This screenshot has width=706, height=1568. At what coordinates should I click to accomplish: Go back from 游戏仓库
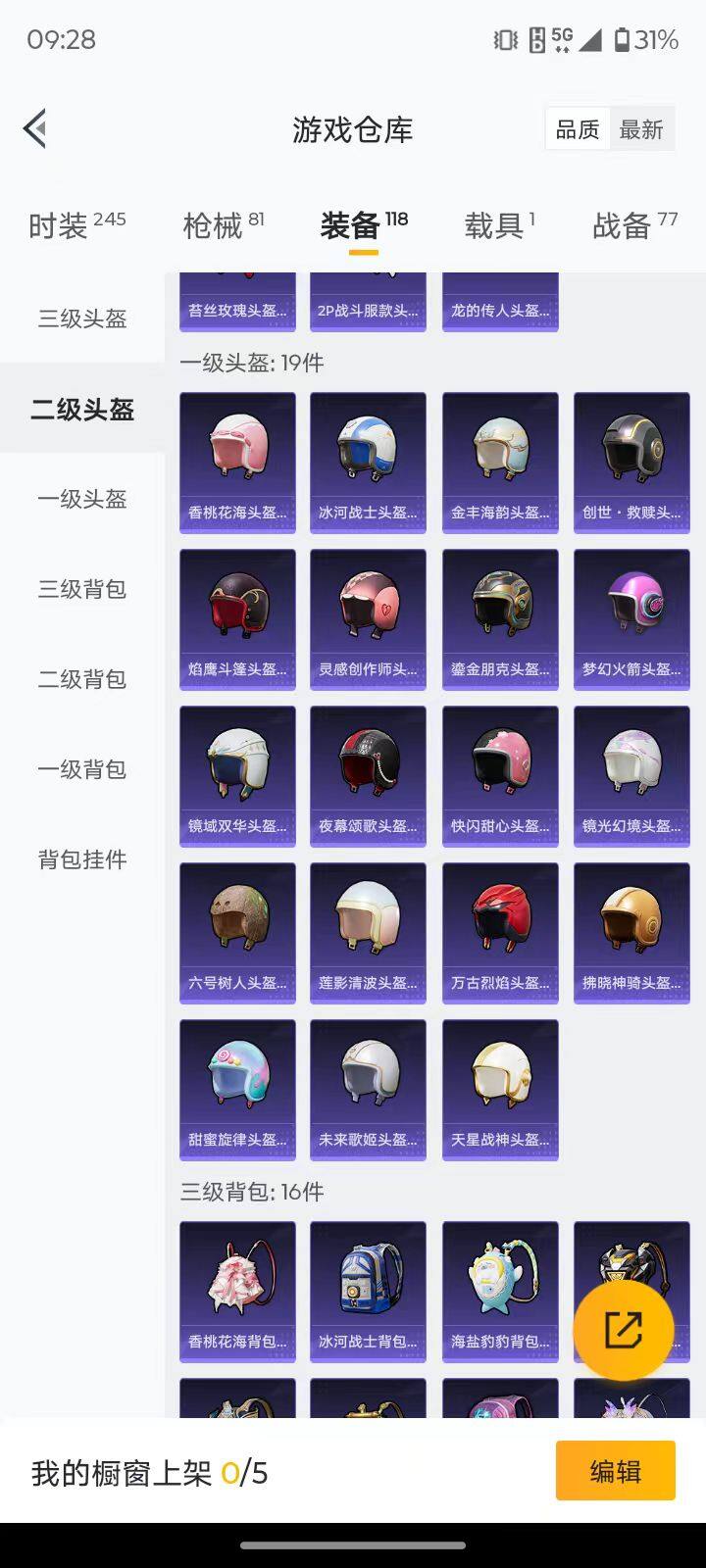coord(36,128)
